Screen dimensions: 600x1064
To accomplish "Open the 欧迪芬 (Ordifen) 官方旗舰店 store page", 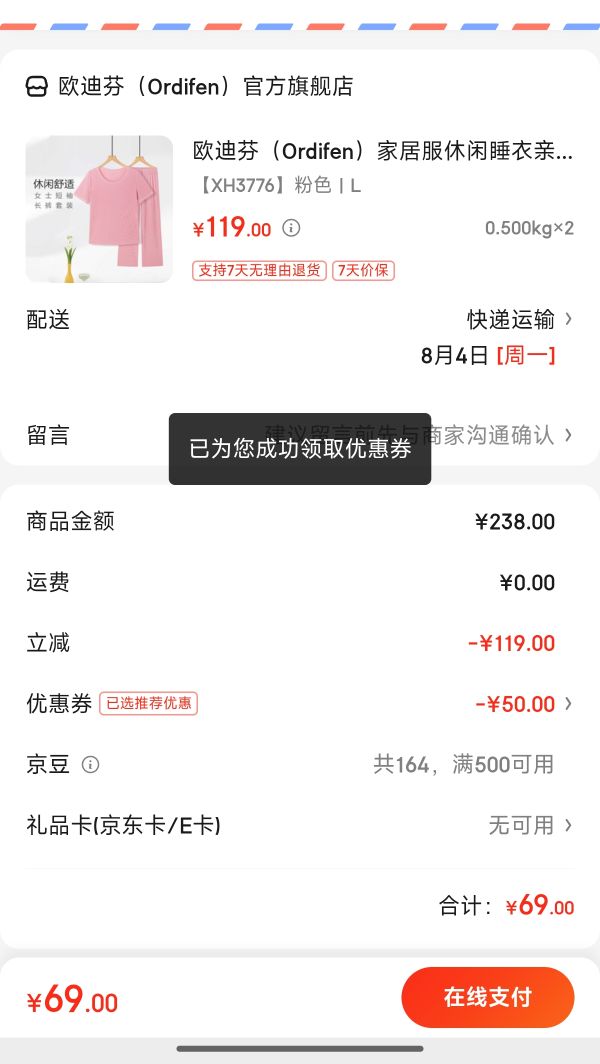I will tap(205, 87).
